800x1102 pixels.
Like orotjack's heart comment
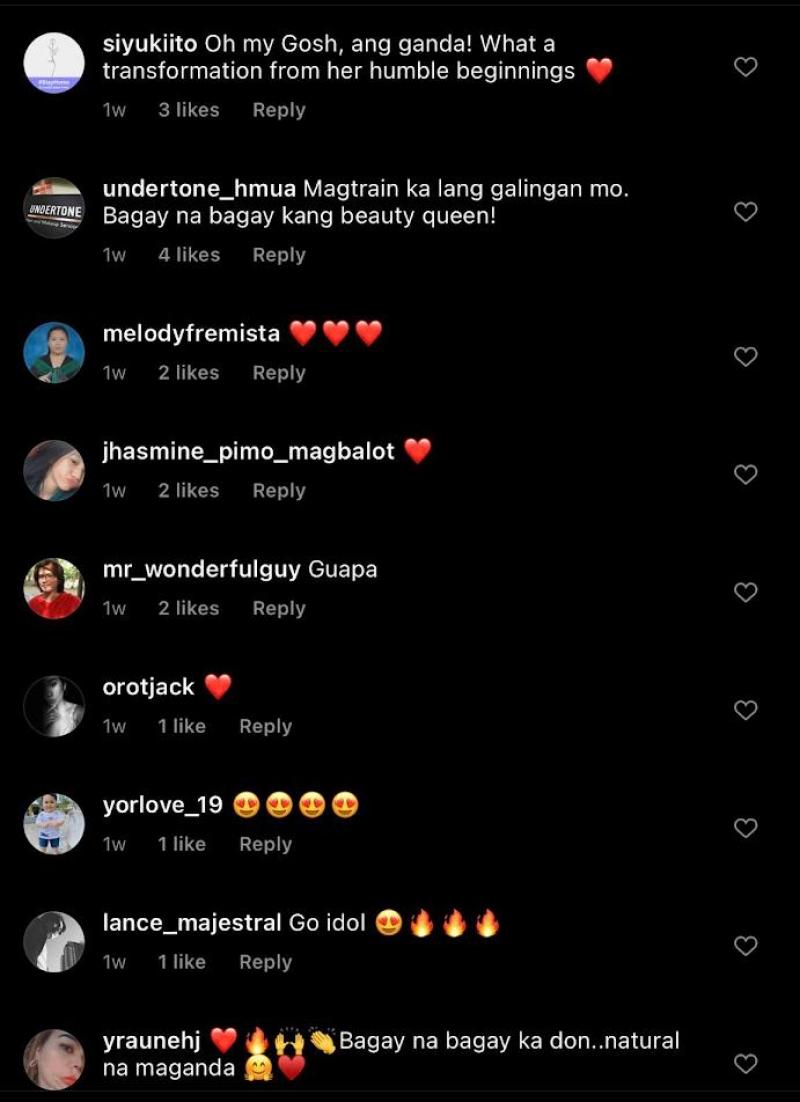coord(746,710)
